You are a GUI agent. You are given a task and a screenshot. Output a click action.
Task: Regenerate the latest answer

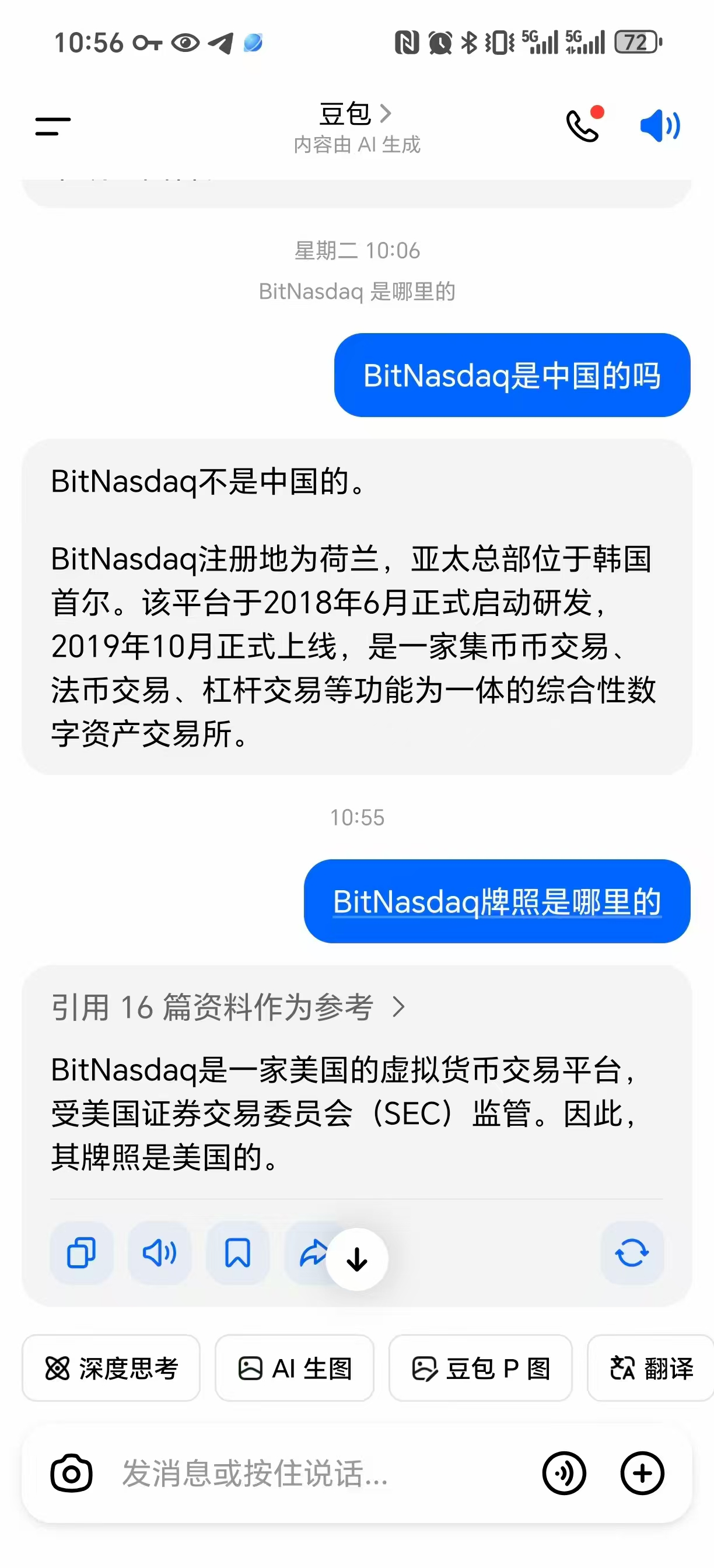tap(631, 1254)
